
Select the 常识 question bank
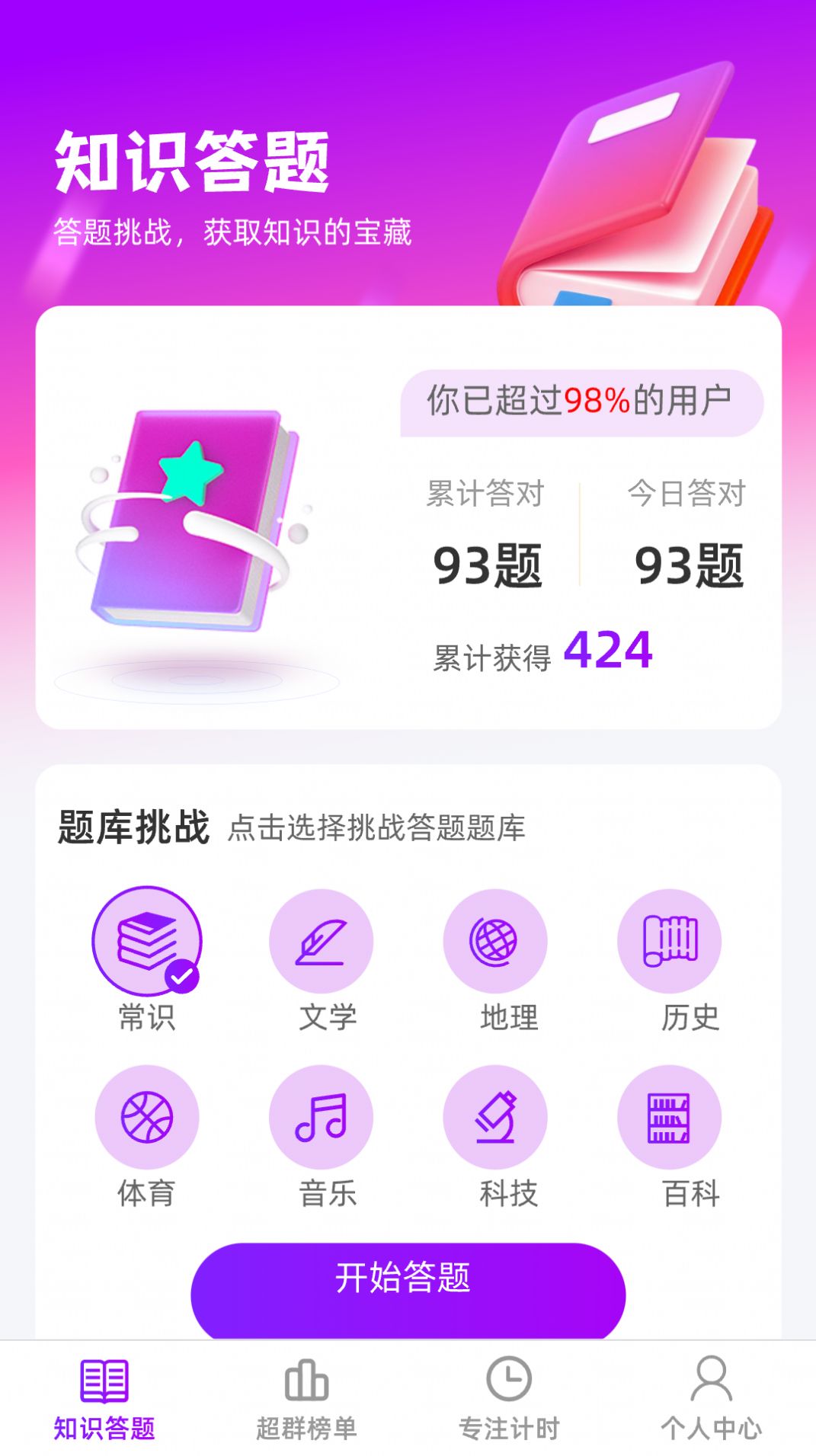click(146, 942)
